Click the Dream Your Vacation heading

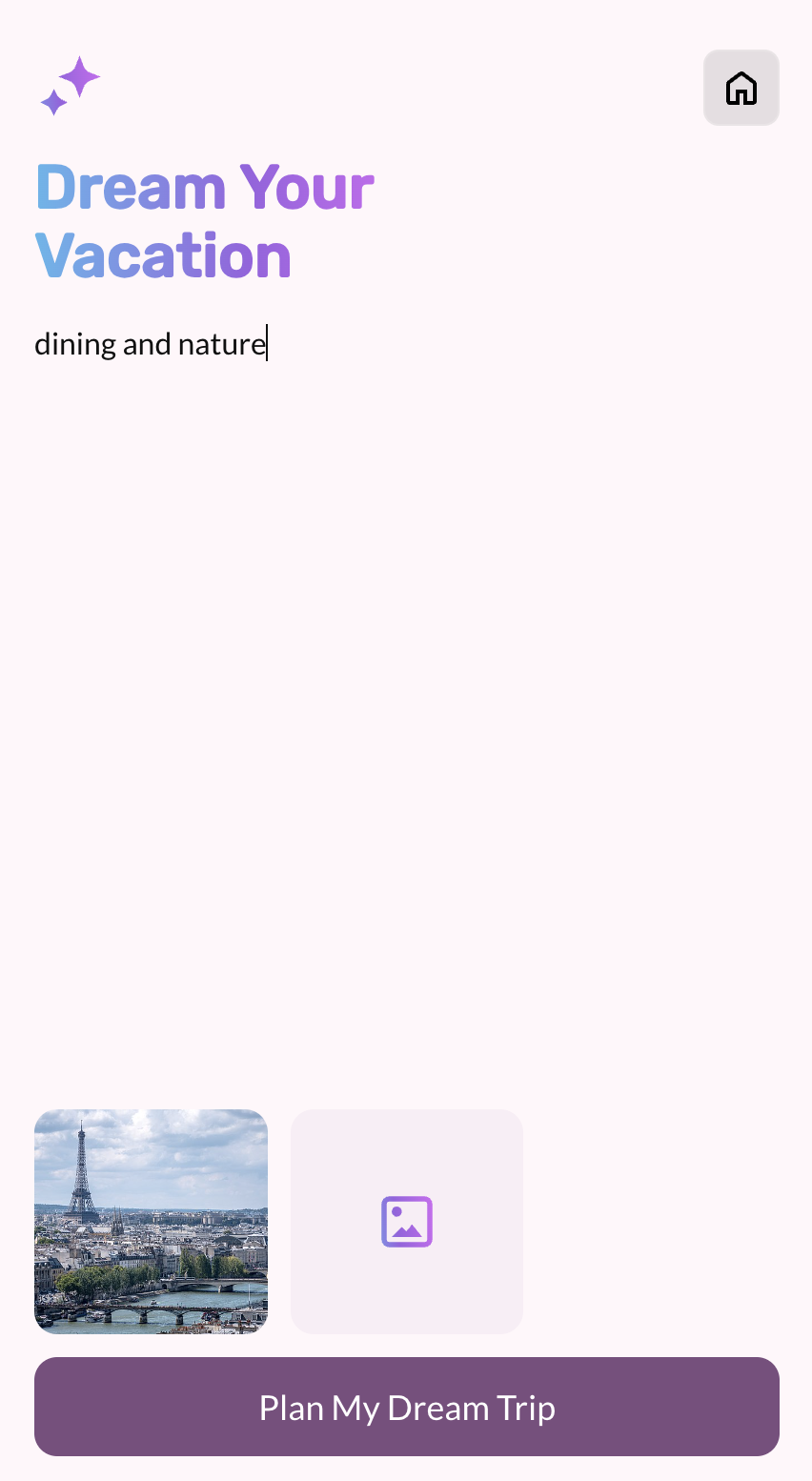point(204,219)
